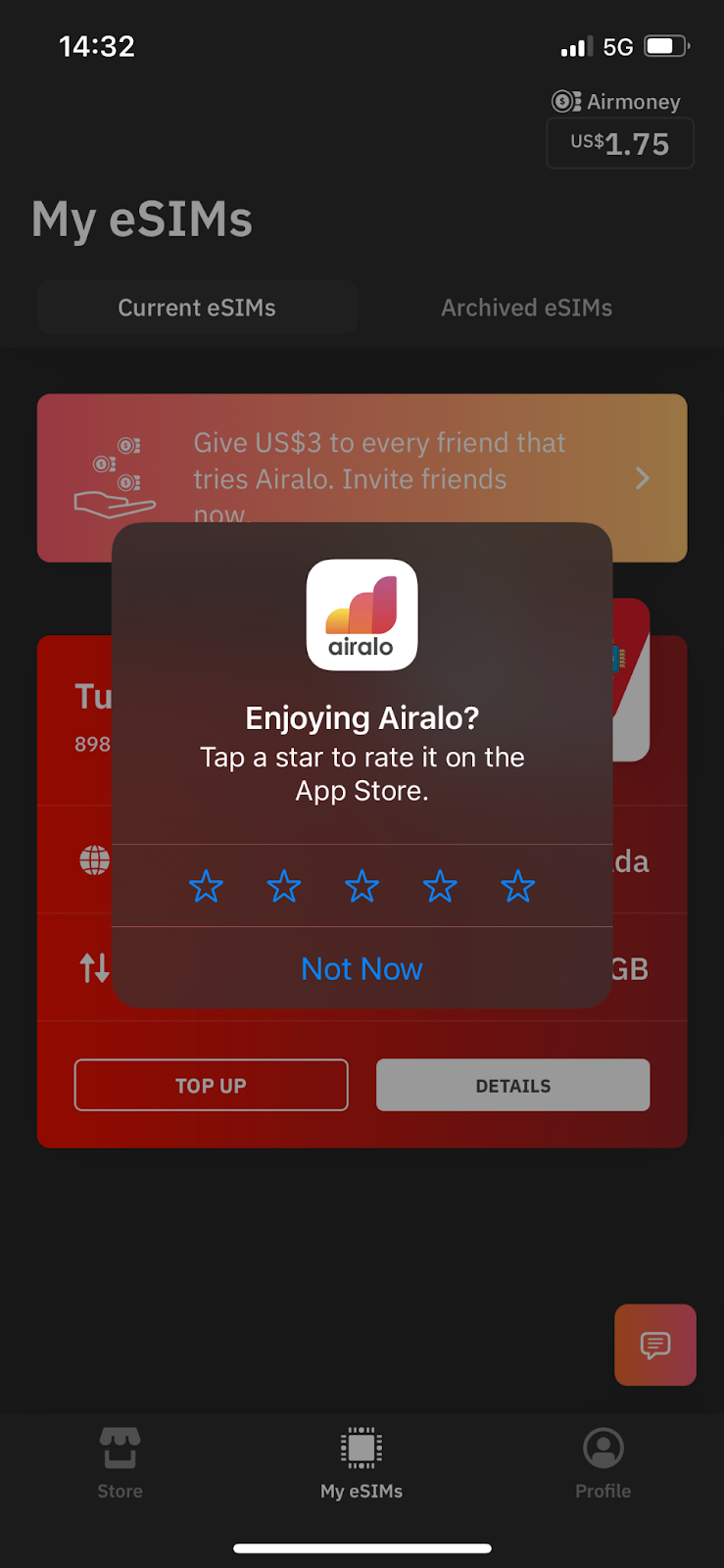Switch to the Current eSIMs tab
Screen dimensions: 724x1568
pos(197,307)
